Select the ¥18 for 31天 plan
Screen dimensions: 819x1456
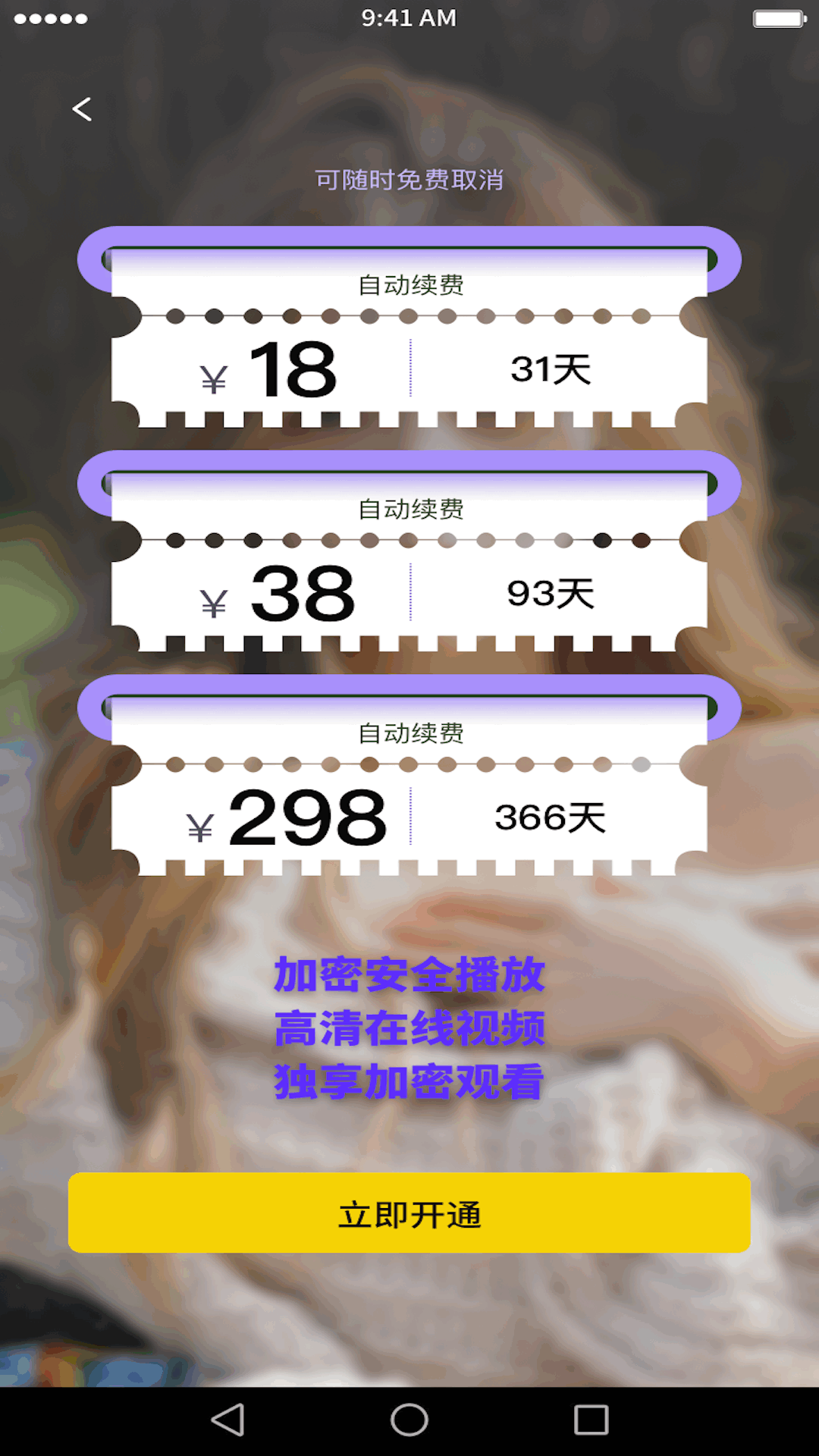coord(409,356)
